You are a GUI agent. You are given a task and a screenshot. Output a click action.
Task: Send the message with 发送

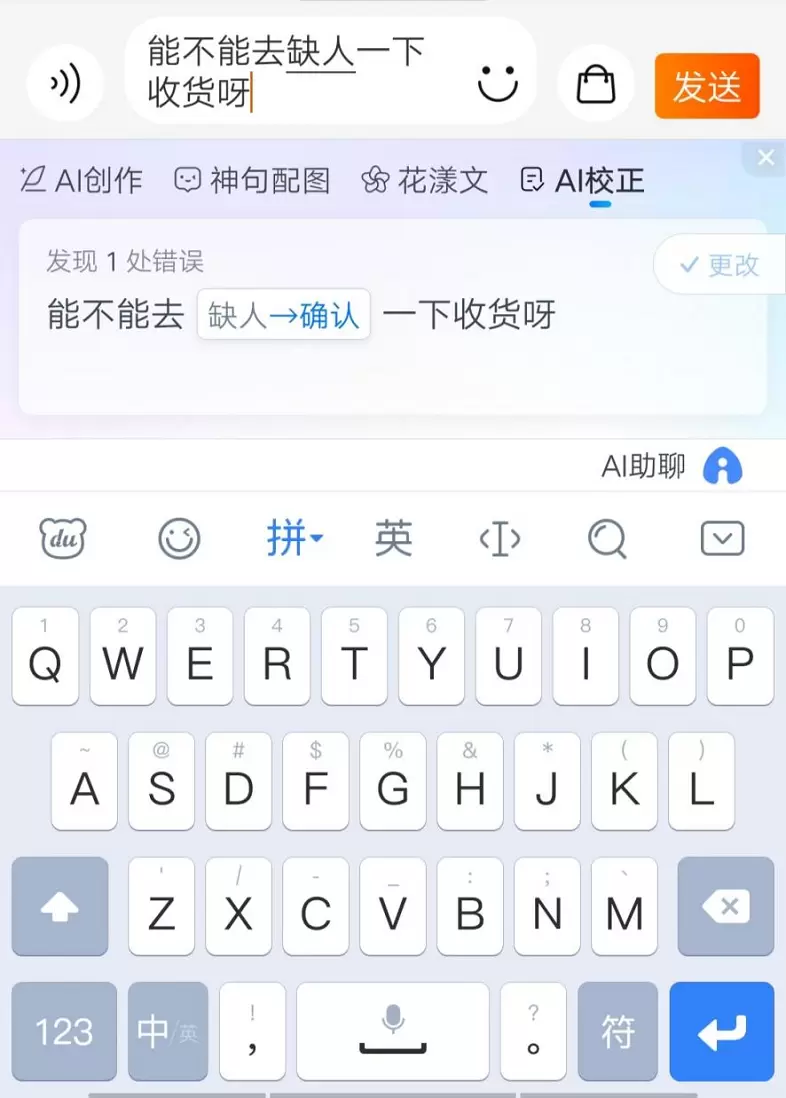click(707, 86)
